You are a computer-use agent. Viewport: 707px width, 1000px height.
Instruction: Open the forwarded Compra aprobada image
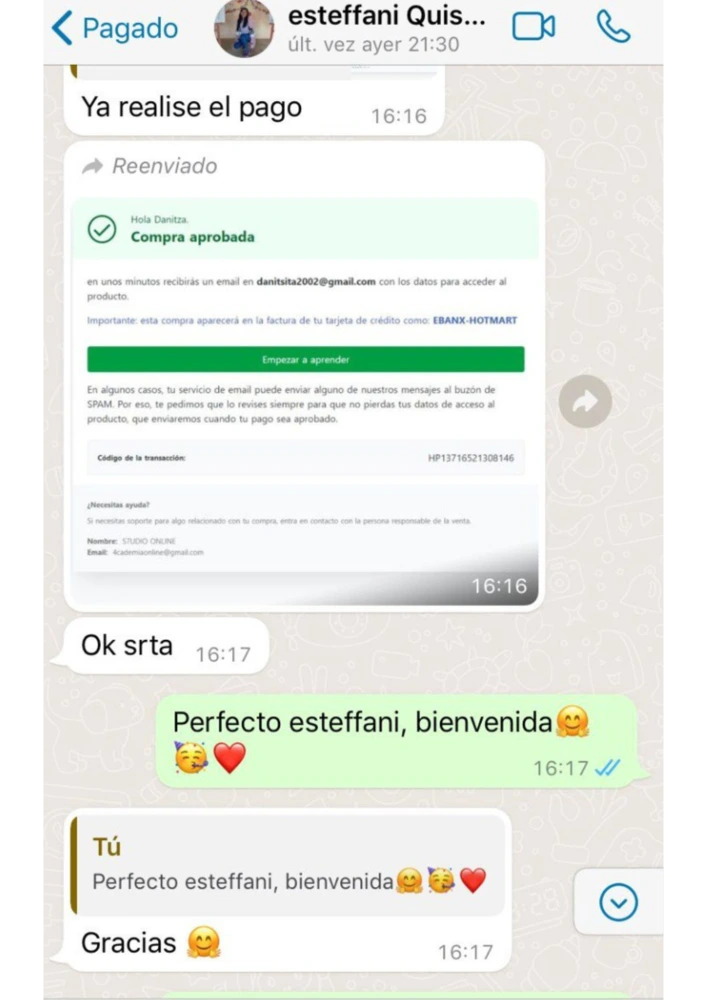(304, 390)
